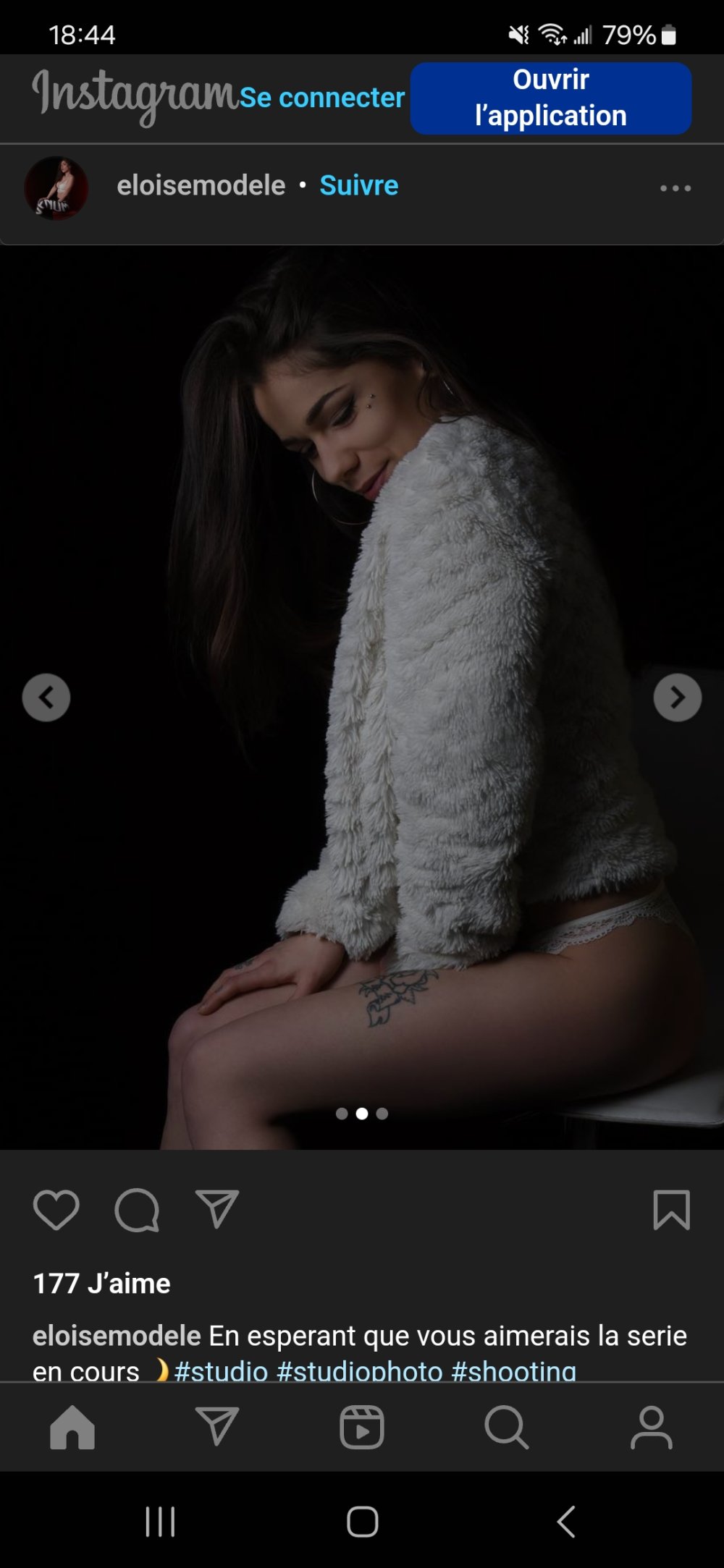The image size is (724, 1568).
Task: Open the app via Ouvrir l'application
Action: click(550, 98)
